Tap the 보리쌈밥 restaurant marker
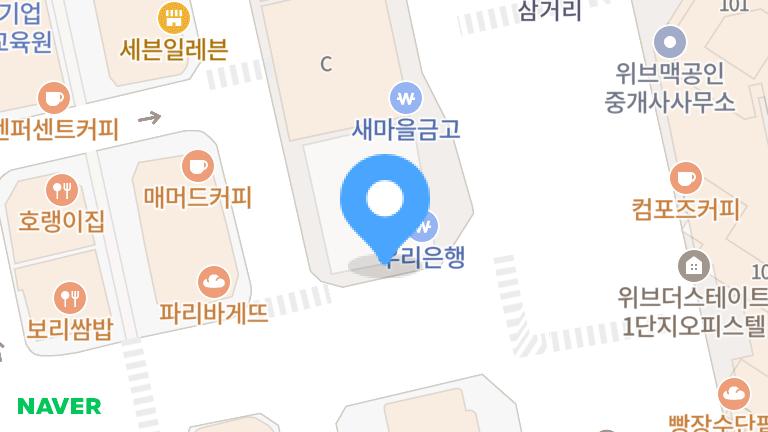Image resolution: width=768 pixels, height=432 pixels. pyautogui.click(x=69, y=297)
